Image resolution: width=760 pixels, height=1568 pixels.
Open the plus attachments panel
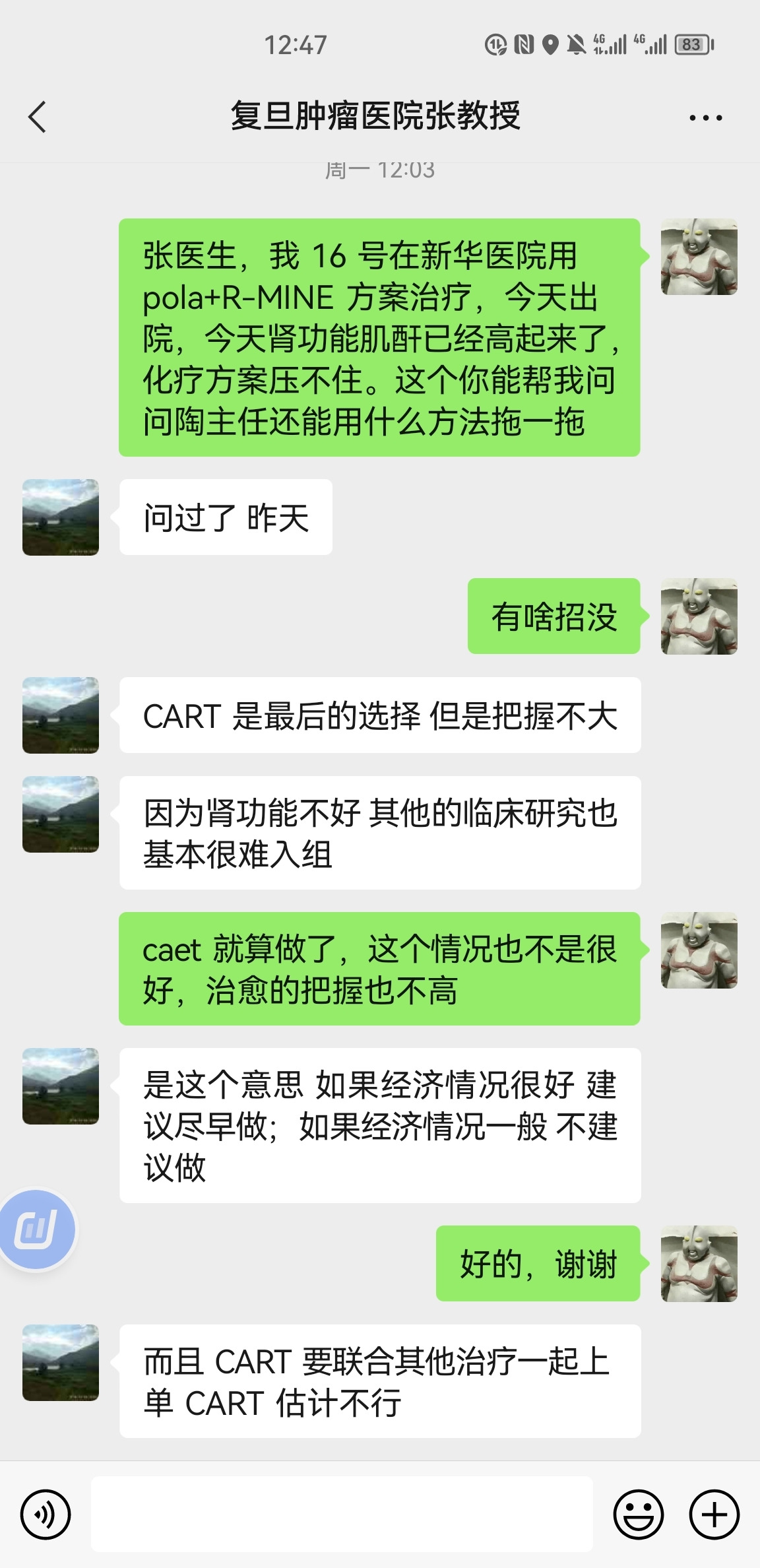pyautogui.click(x=714, y=1515)
